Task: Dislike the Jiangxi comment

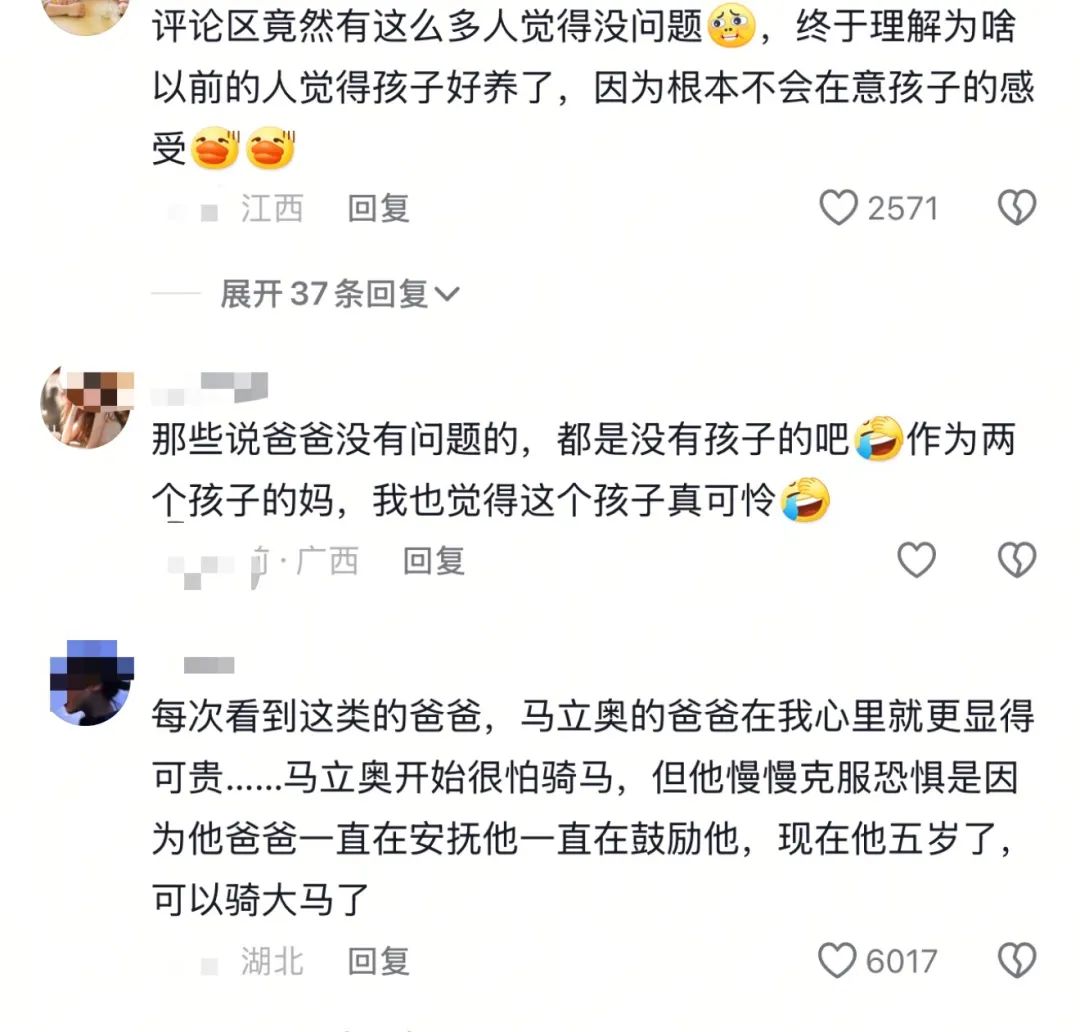Action: coord(1017,208)
